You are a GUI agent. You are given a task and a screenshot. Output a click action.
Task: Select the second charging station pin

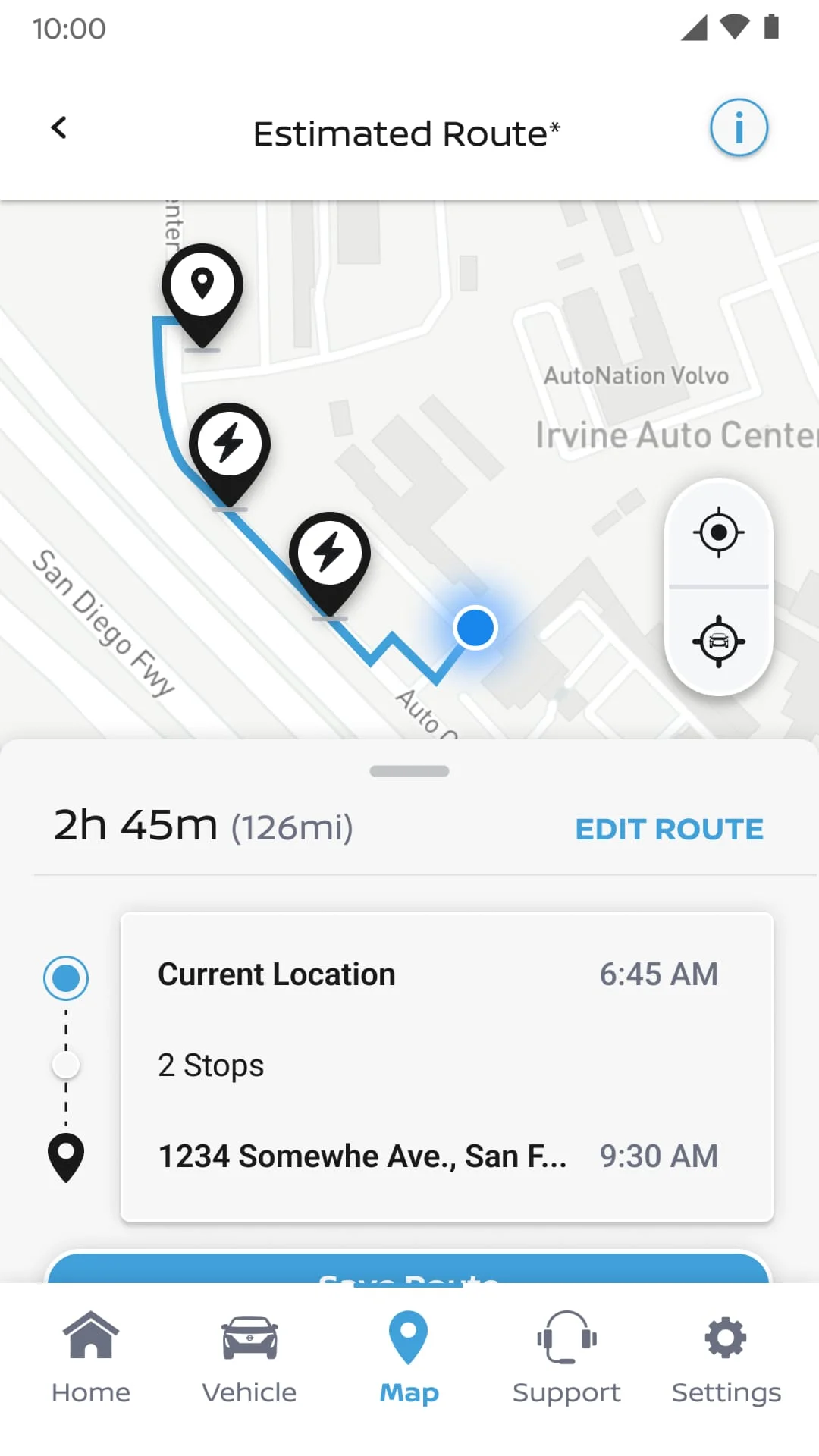click(329, 554)
